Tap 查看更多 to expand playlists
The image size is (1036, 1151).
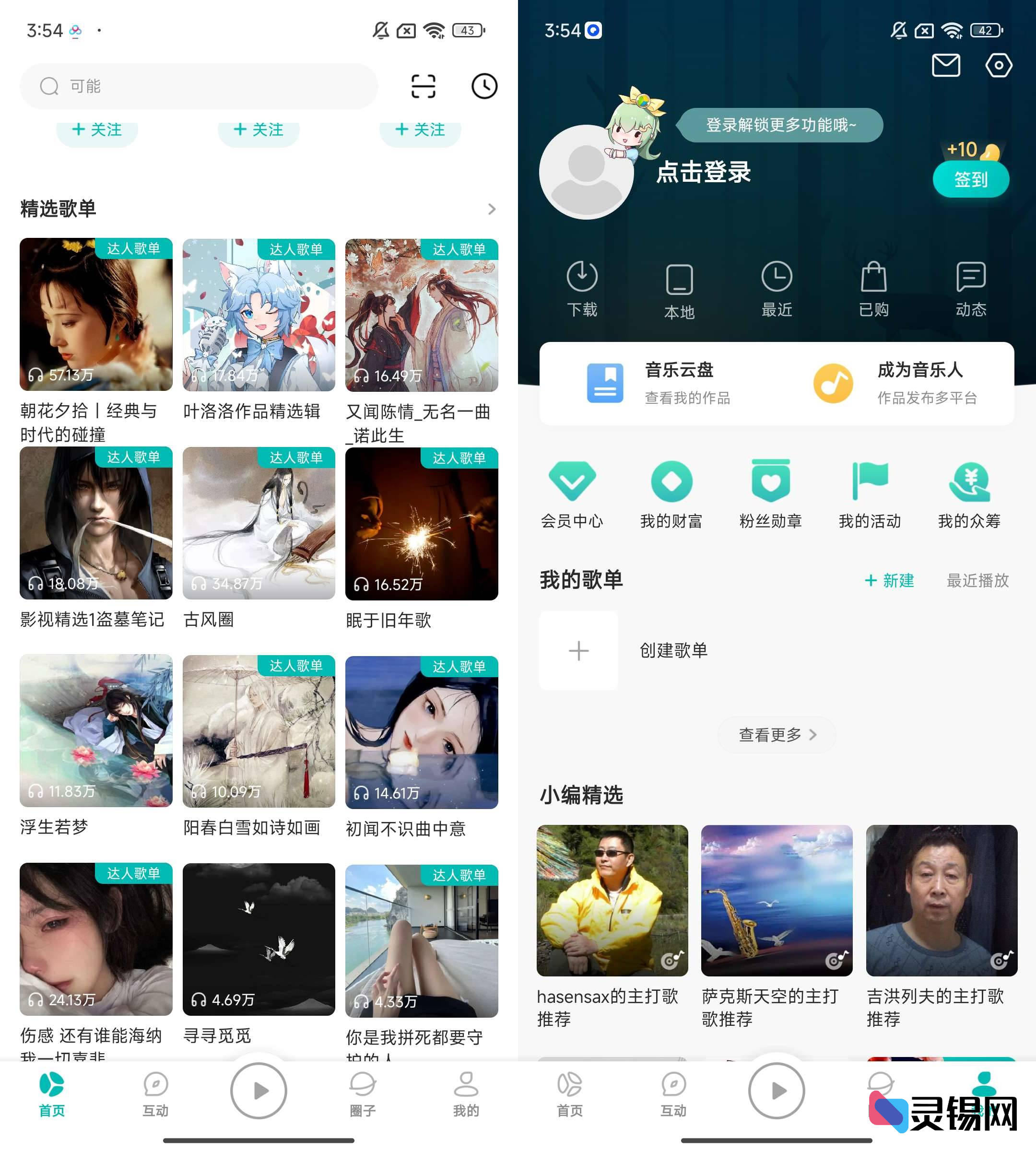[x=776, y=735]
